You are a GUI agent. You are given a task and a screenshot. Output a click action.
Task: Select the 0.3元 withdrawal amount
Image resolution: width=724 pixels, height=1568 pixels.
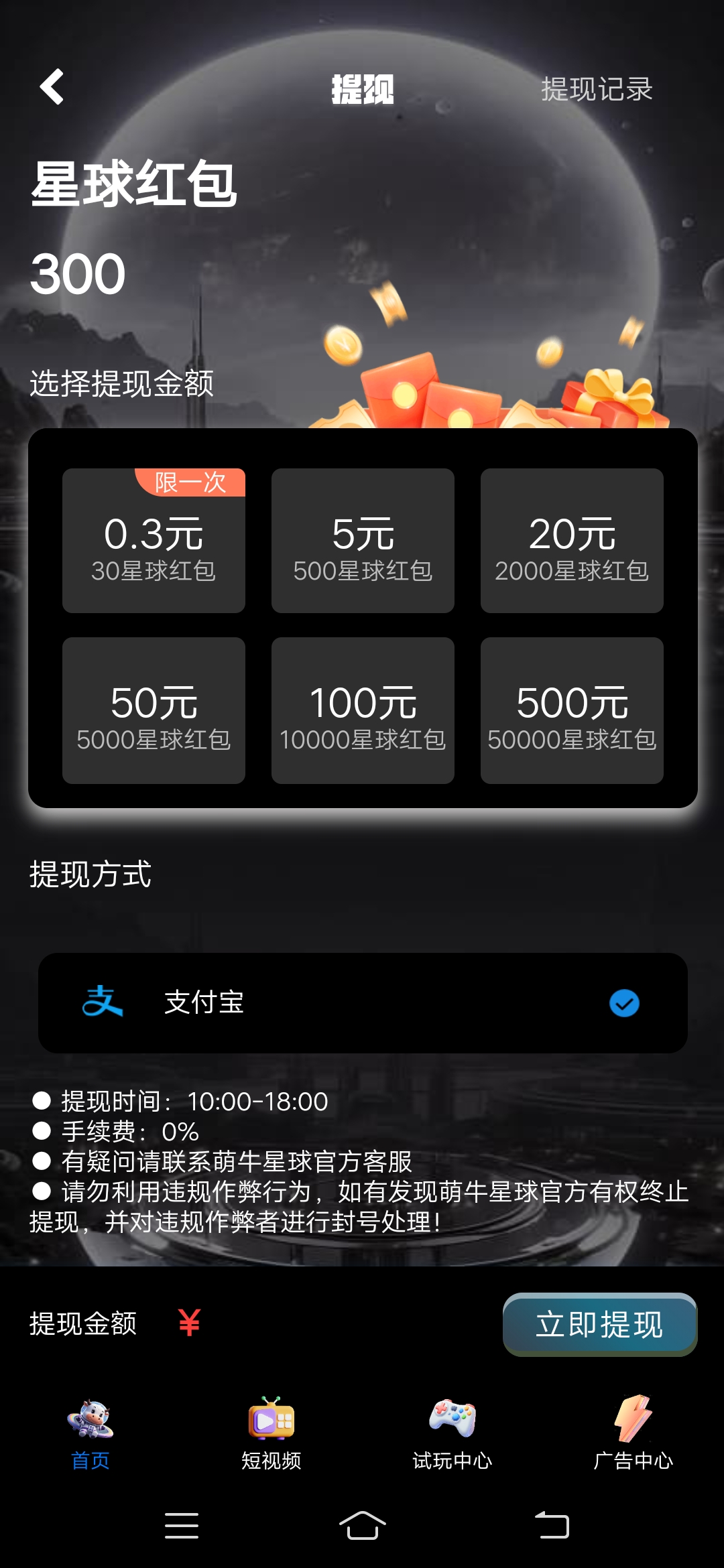pos(154,541)
